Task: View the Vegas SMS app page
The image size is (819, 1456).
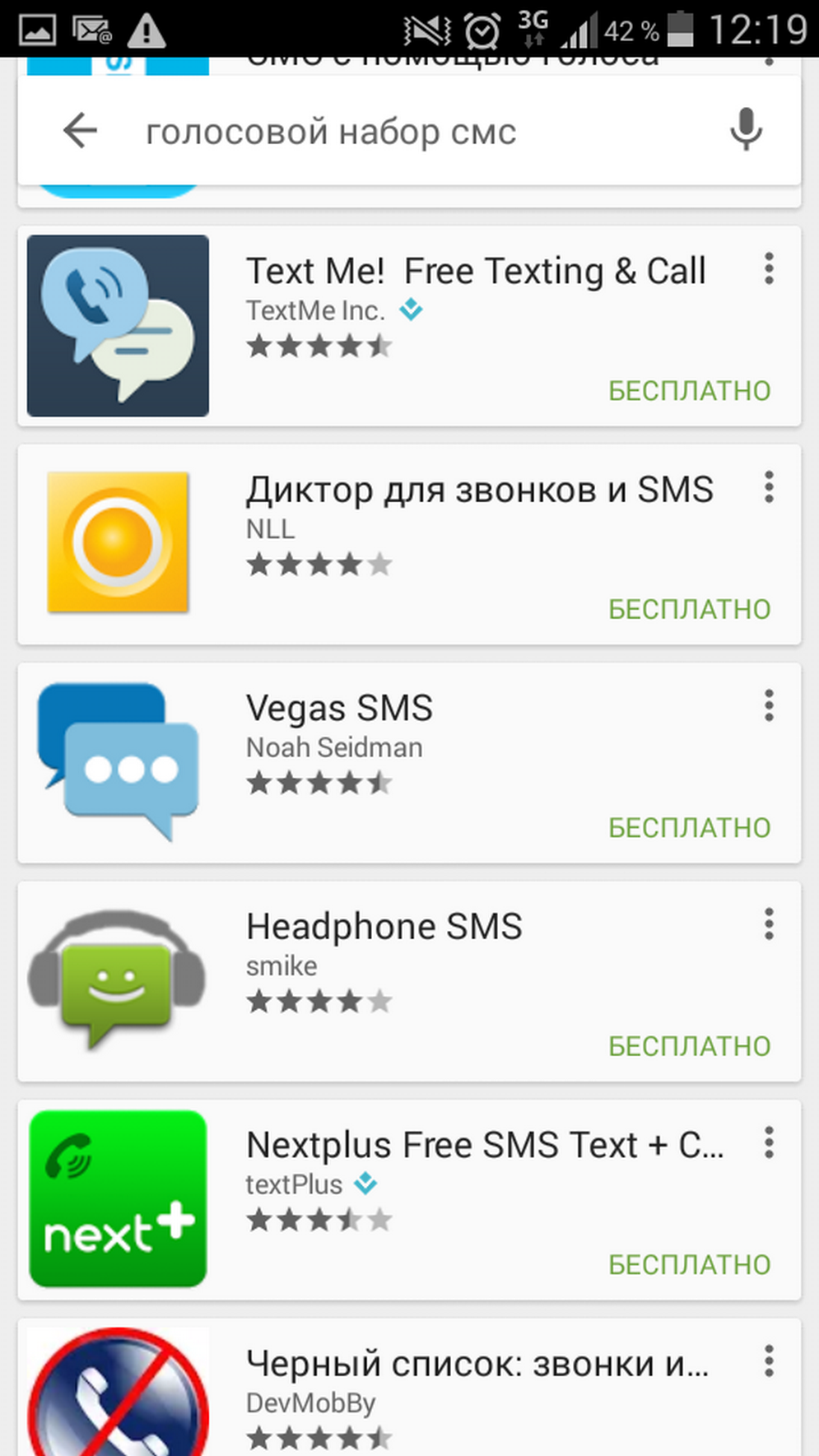Action: click(x=339, y=709)
